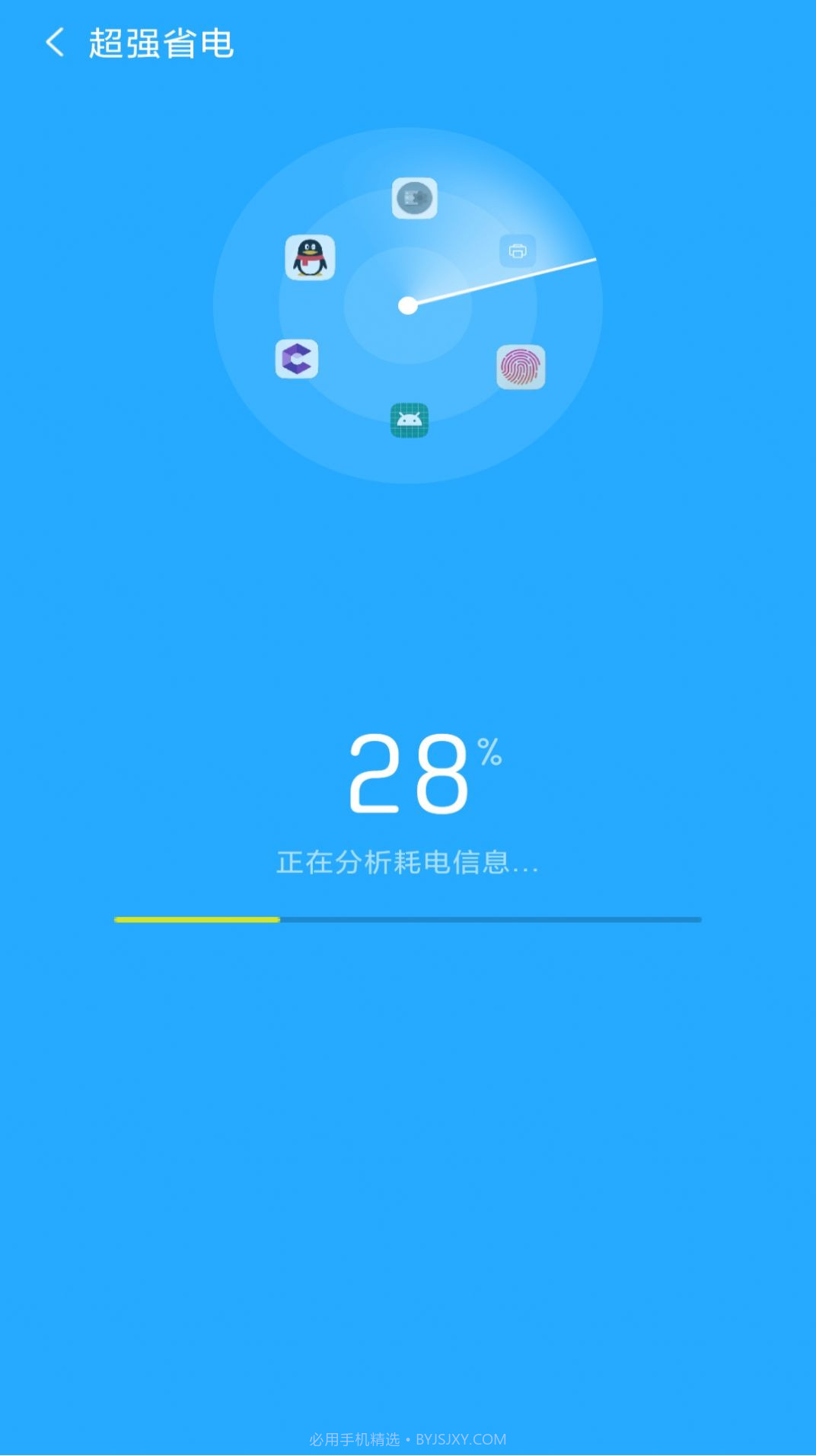Select the green Android grid app icon
Screen dimensions: 816x1456
[x=409, y=420]
